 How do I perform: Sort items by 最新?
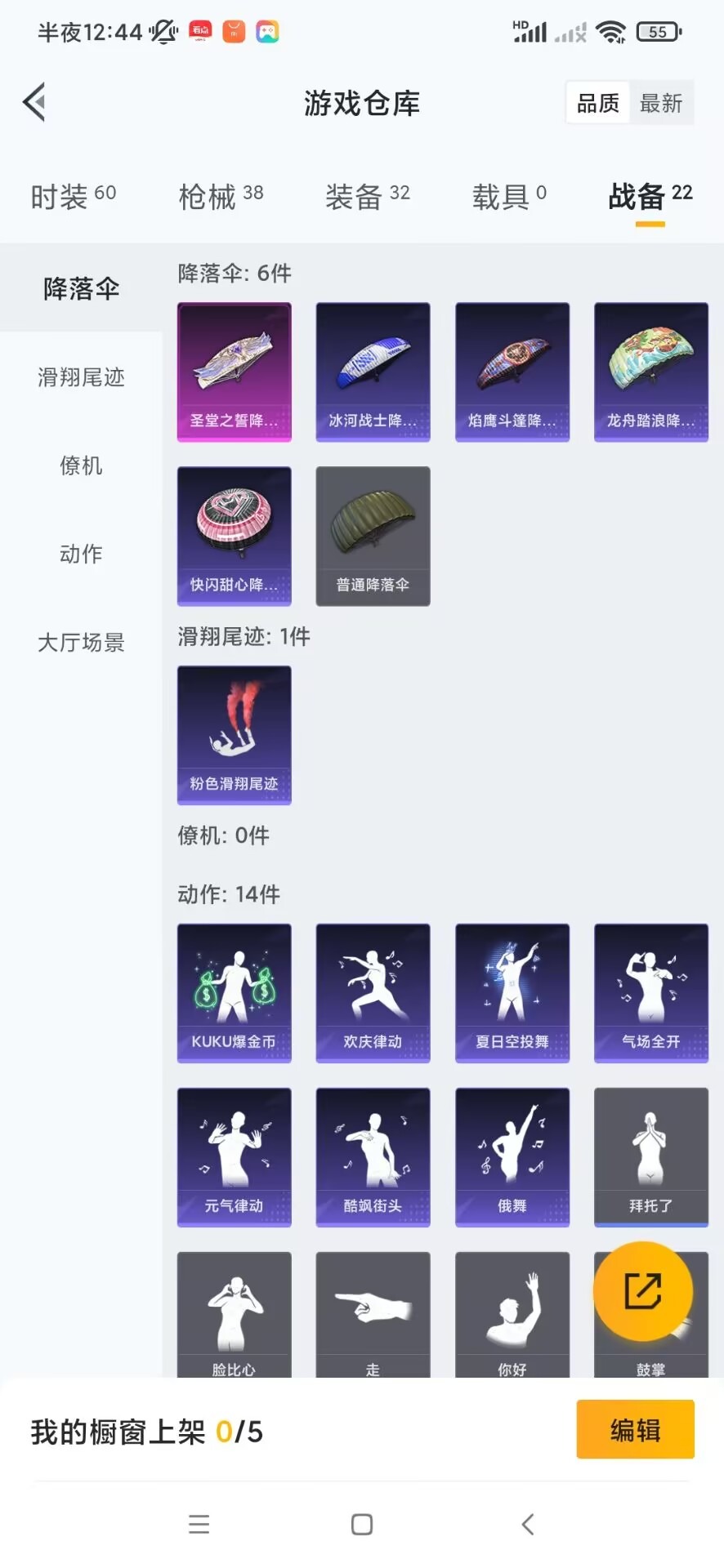[x=661, y=103]
